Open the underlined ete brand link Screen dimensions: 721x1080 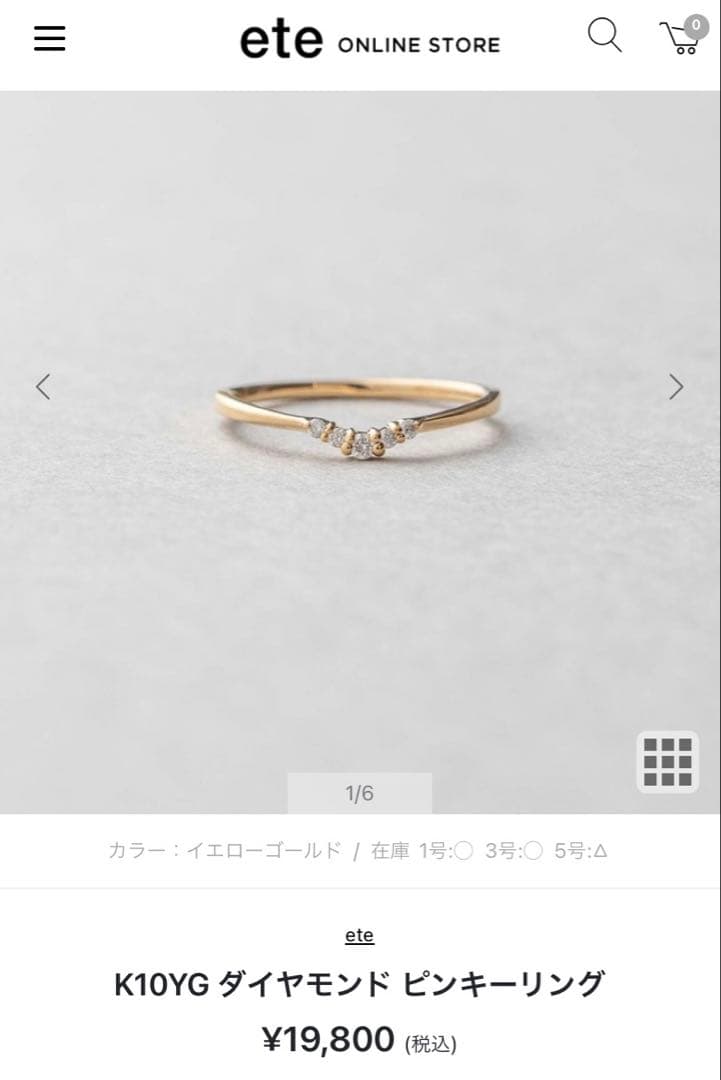pos(359,935)
